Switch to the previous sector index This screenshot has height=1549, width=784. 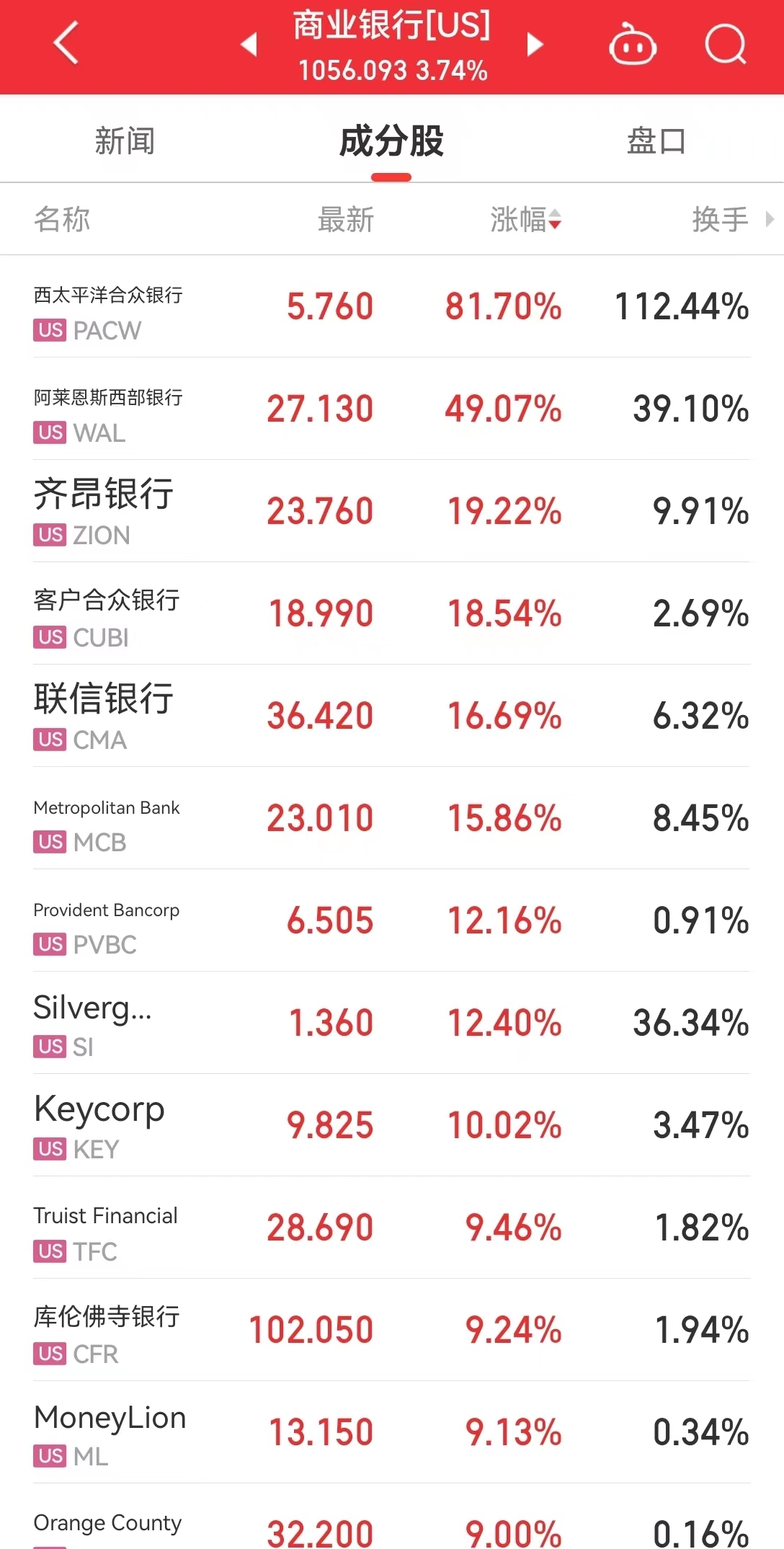point(249,44)
